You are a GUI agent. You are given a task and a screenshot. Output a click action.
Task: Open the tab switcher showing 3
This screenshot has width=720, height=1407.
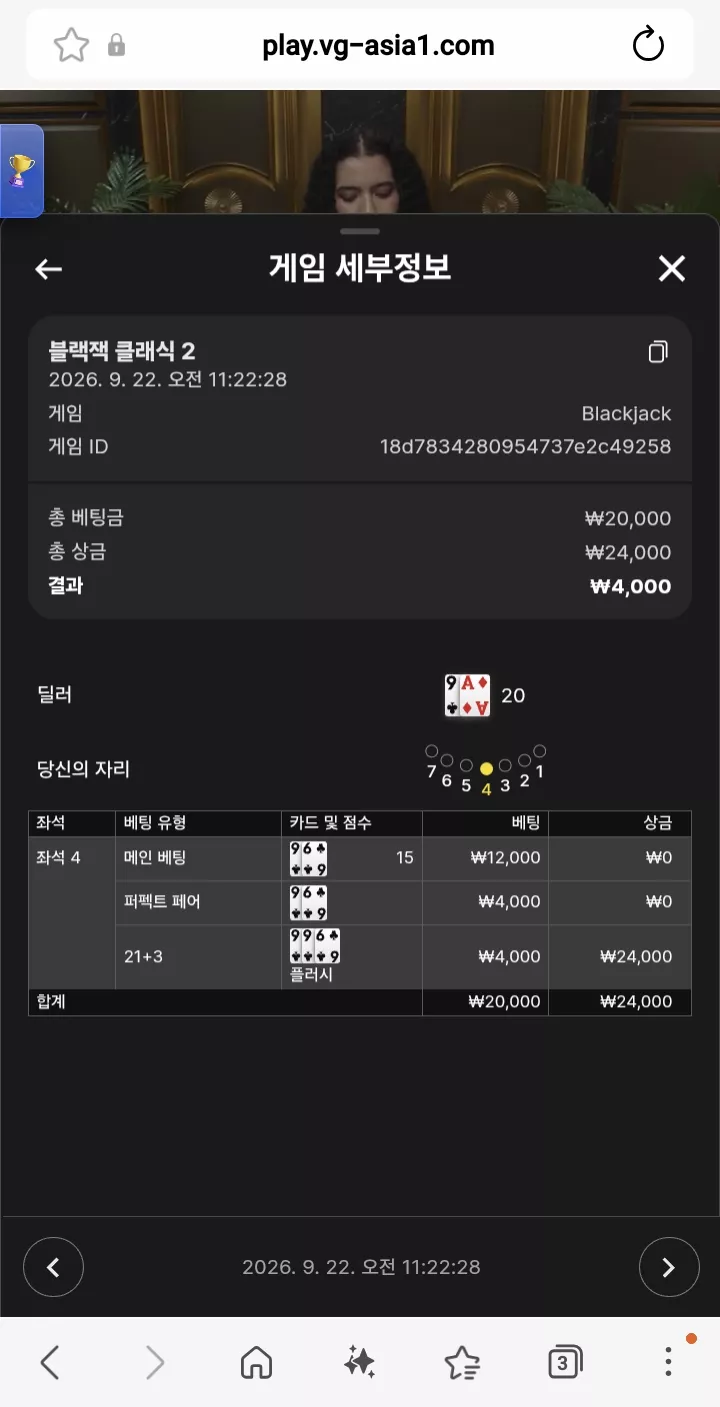(565, 1362)
